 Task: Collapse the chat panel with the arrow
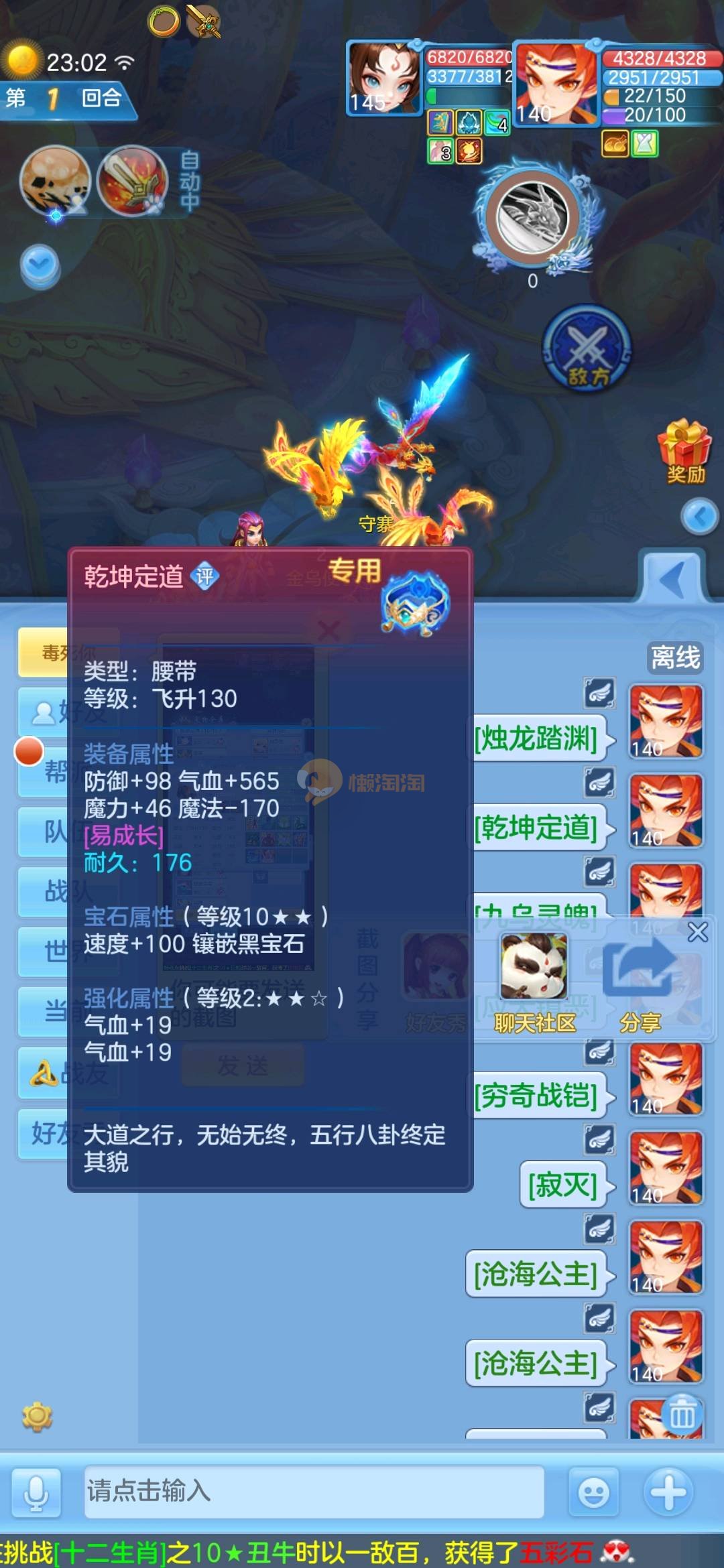(x=672, y=579)
